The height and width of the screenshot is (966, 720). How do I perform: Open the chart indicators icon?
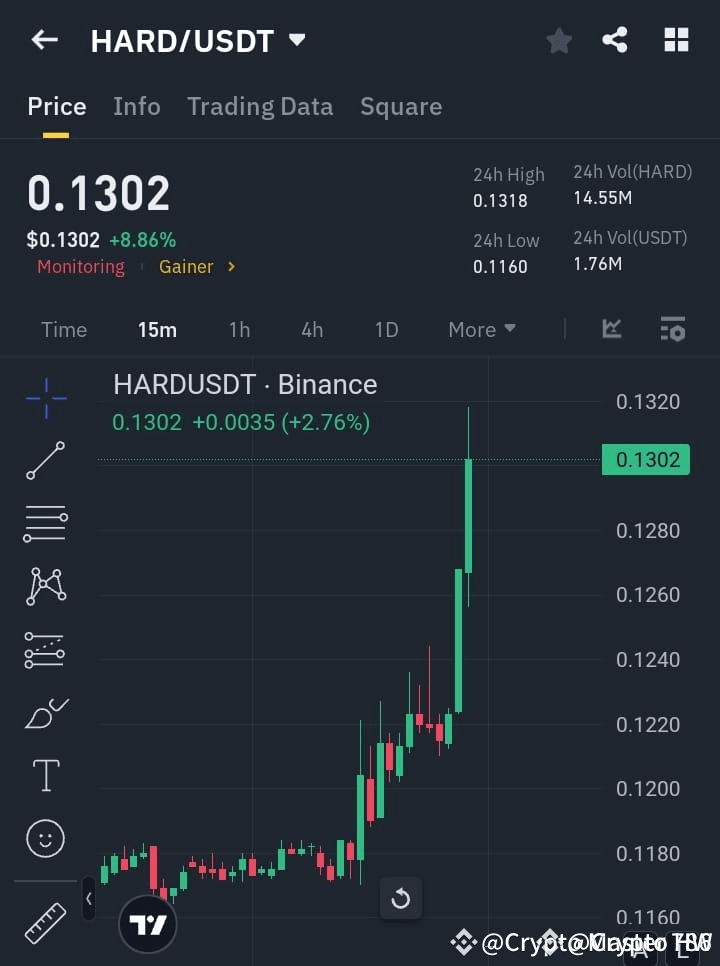pos(612,329)
